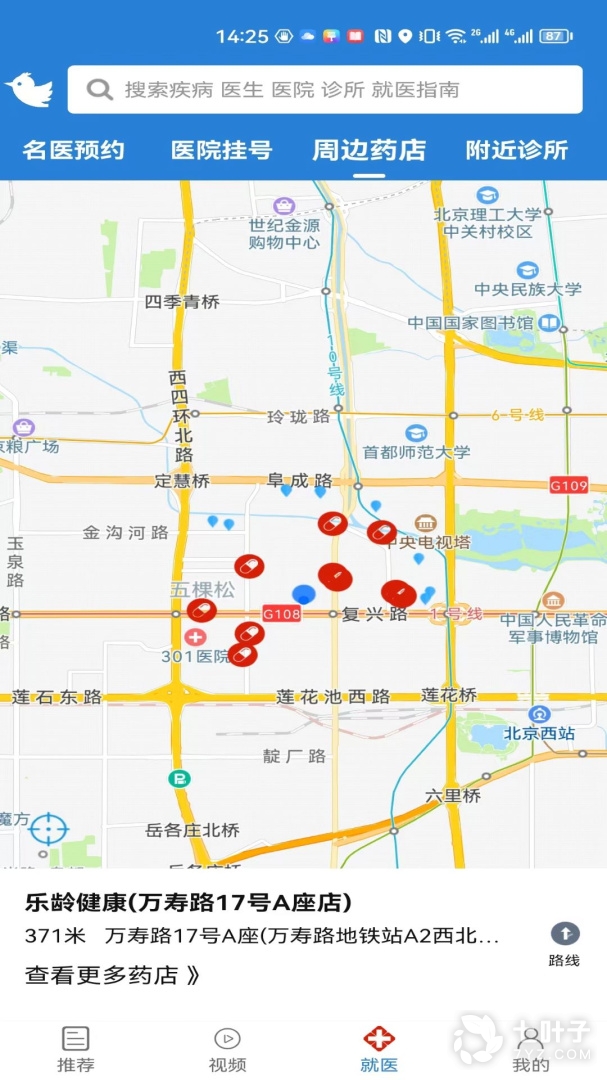This screenshot has width=607, height=1080.
Task: Open the 乐龄健康(万寿路17号A座店) pharmacy card
Action: 188,903
